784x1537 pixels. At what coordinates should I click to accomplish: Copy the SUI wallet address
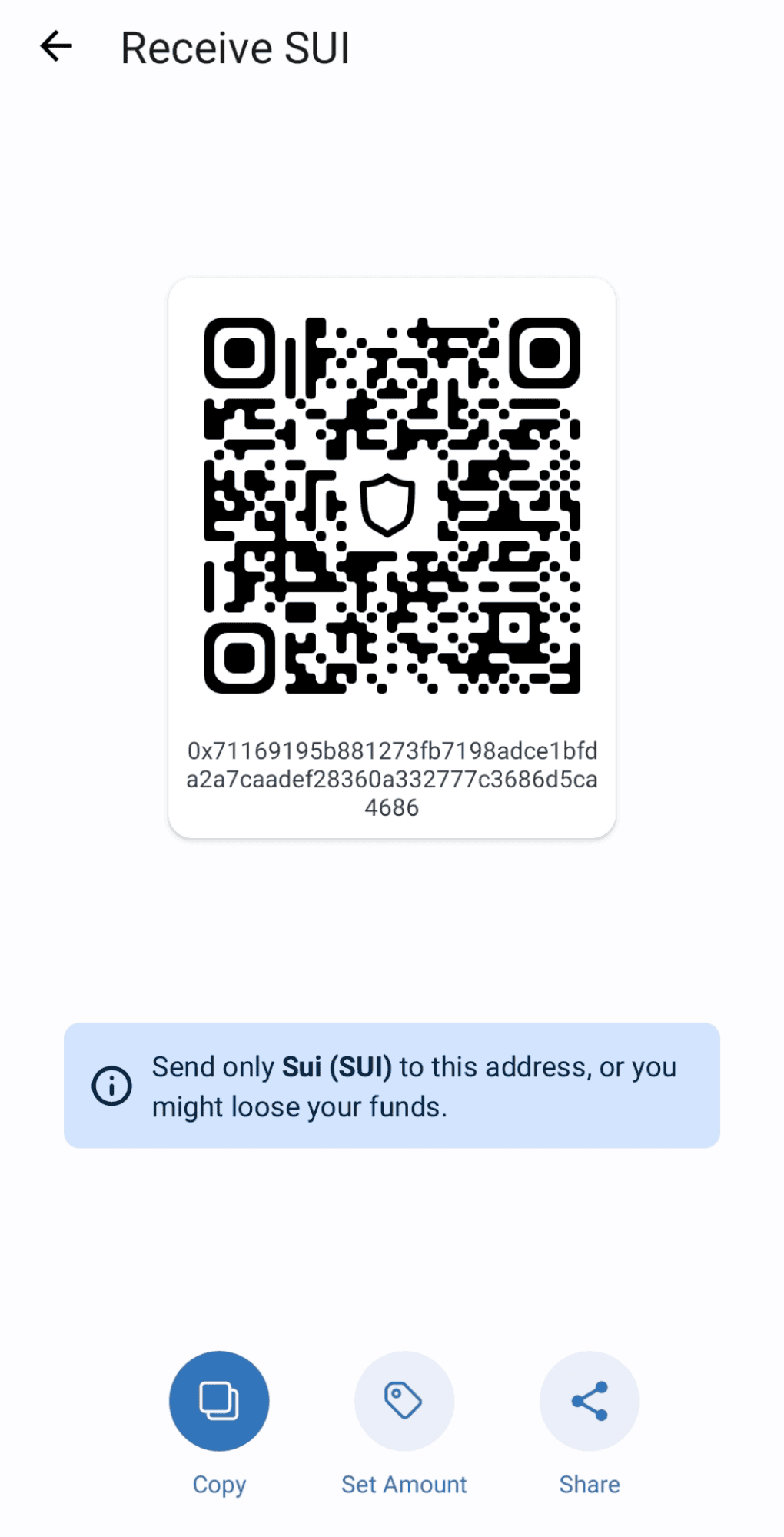pyautogui.click(x=219, y=1400)
